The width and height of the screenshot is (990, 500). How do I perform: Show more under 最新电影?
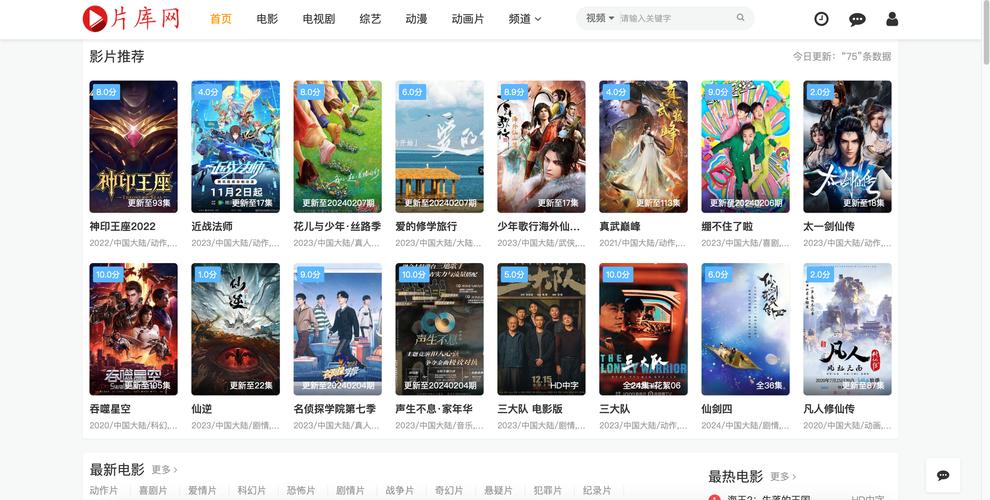pyautogui.click(x=165, y=469)
